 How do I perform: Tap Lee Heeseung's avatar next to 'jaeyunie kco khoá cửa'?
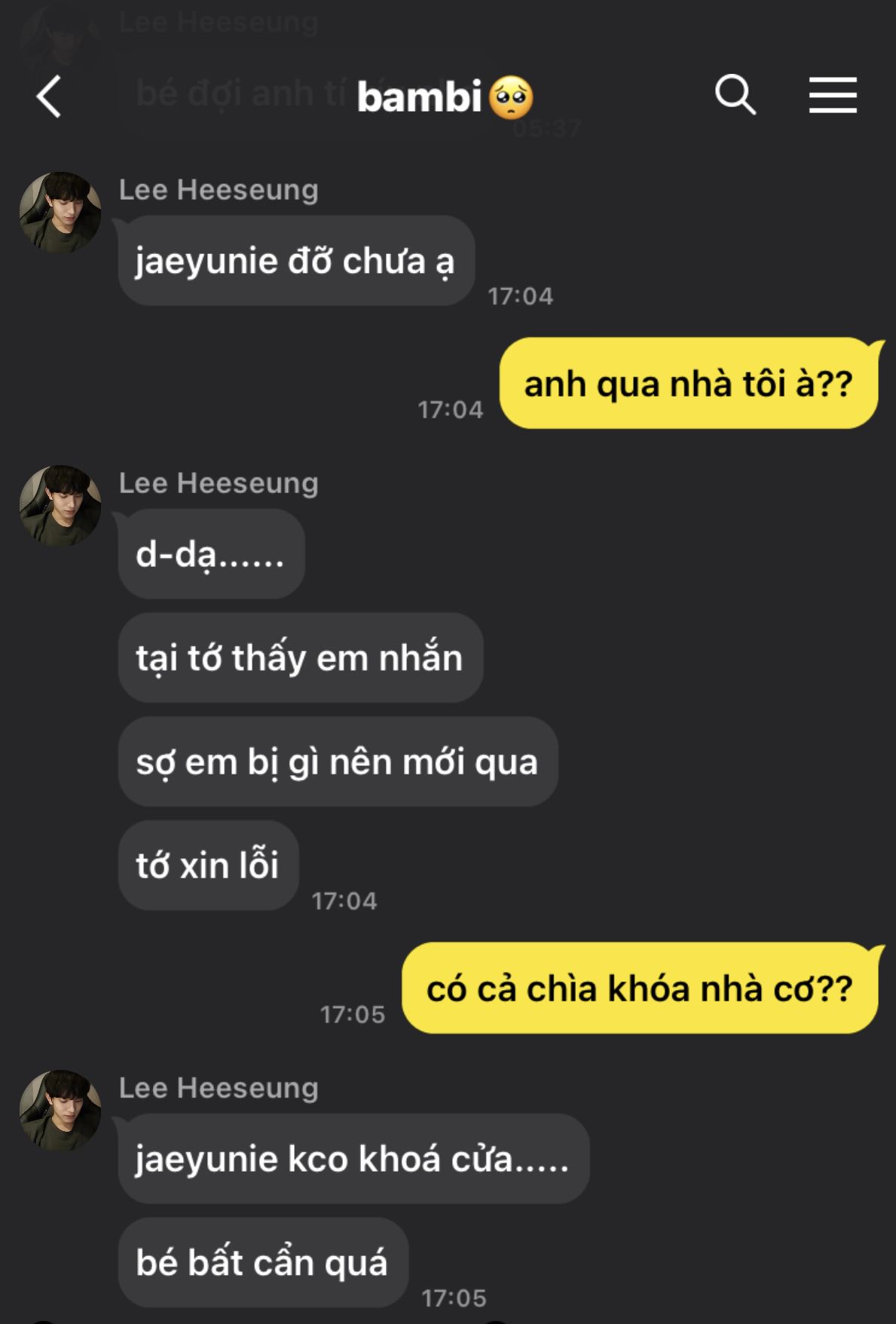(60, 1110)
